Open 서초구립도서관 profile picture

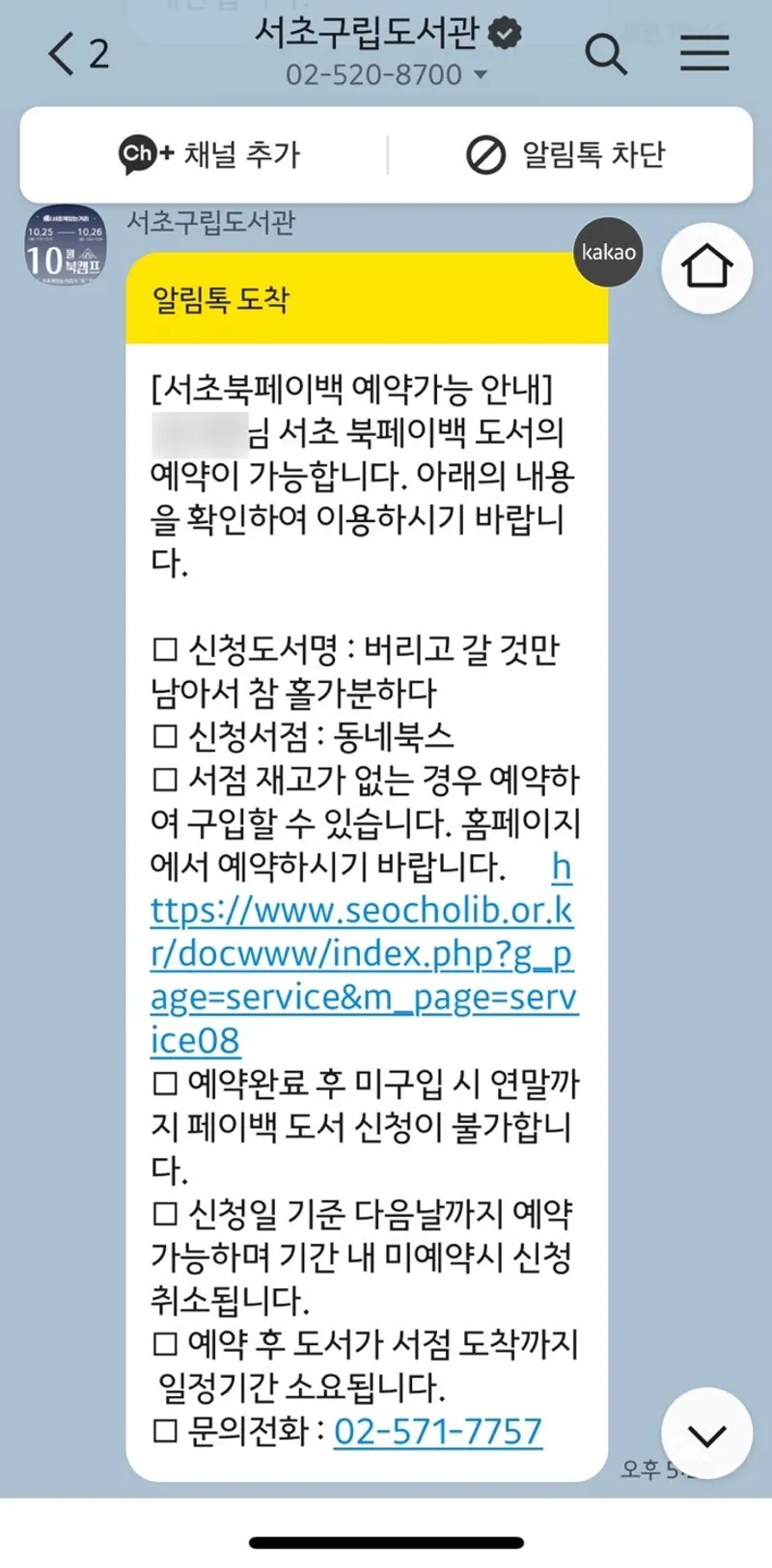pyautogui.click(x=65, y=246)
